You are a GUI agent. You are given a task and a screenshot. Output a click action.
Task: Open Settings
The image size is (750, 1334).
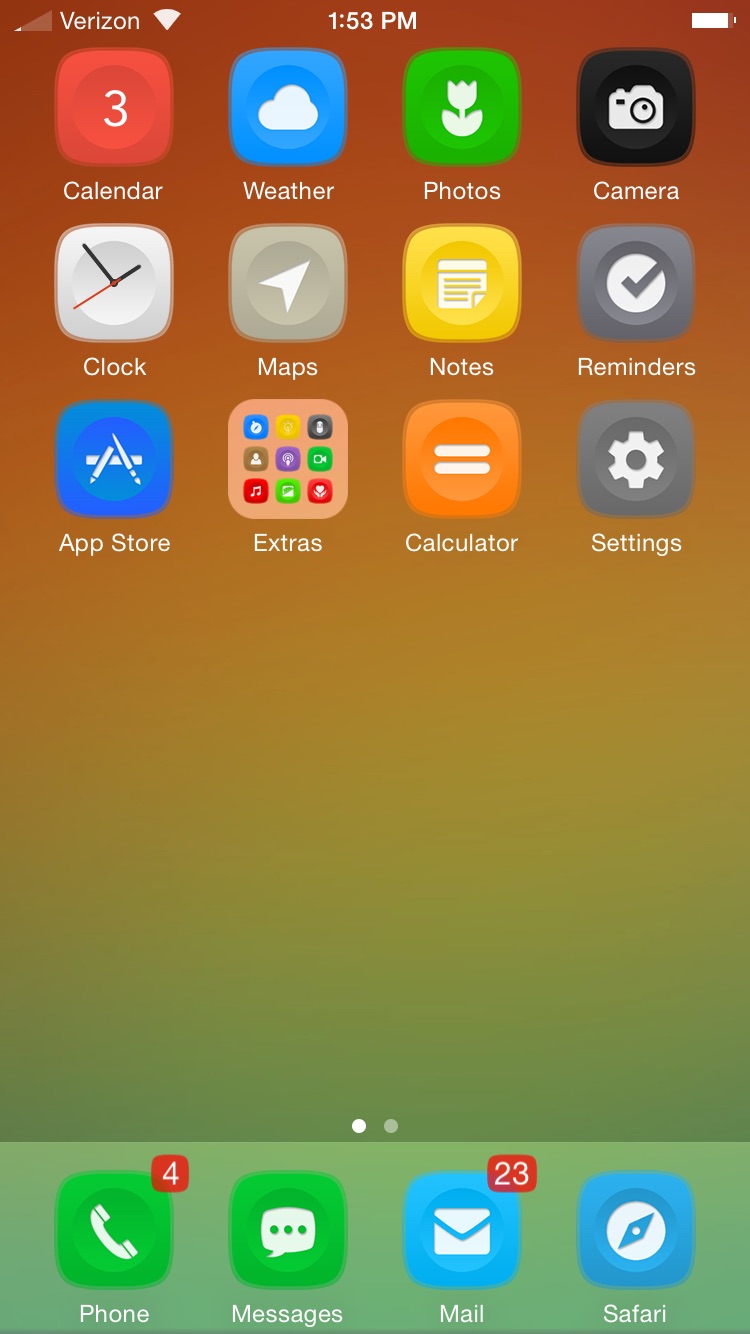pos(636,459)
